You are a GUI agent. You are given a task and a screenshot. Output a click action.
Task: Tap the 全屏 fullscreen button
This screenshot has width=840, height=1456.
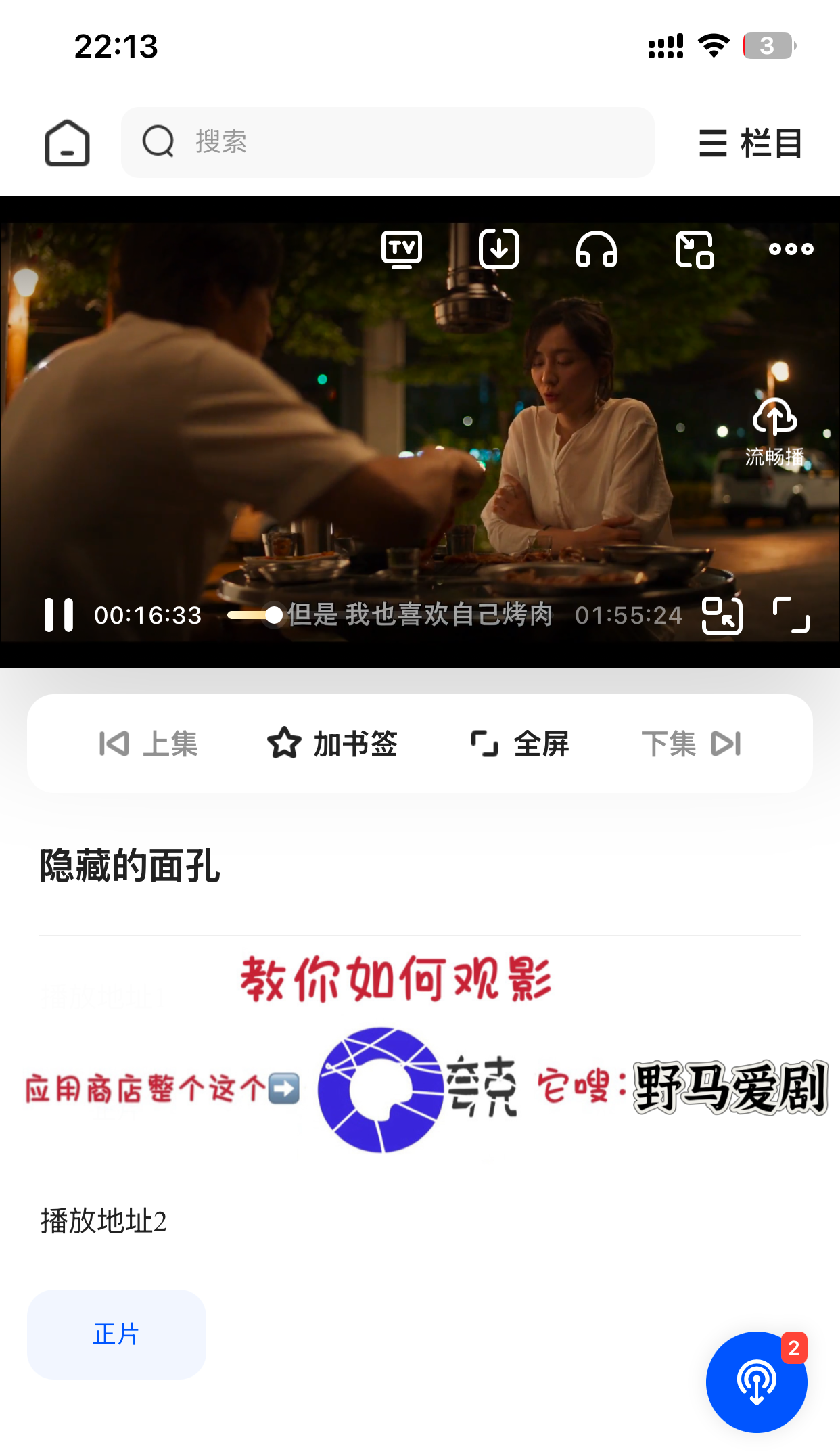pyautogui.click(x=520, y=744)
